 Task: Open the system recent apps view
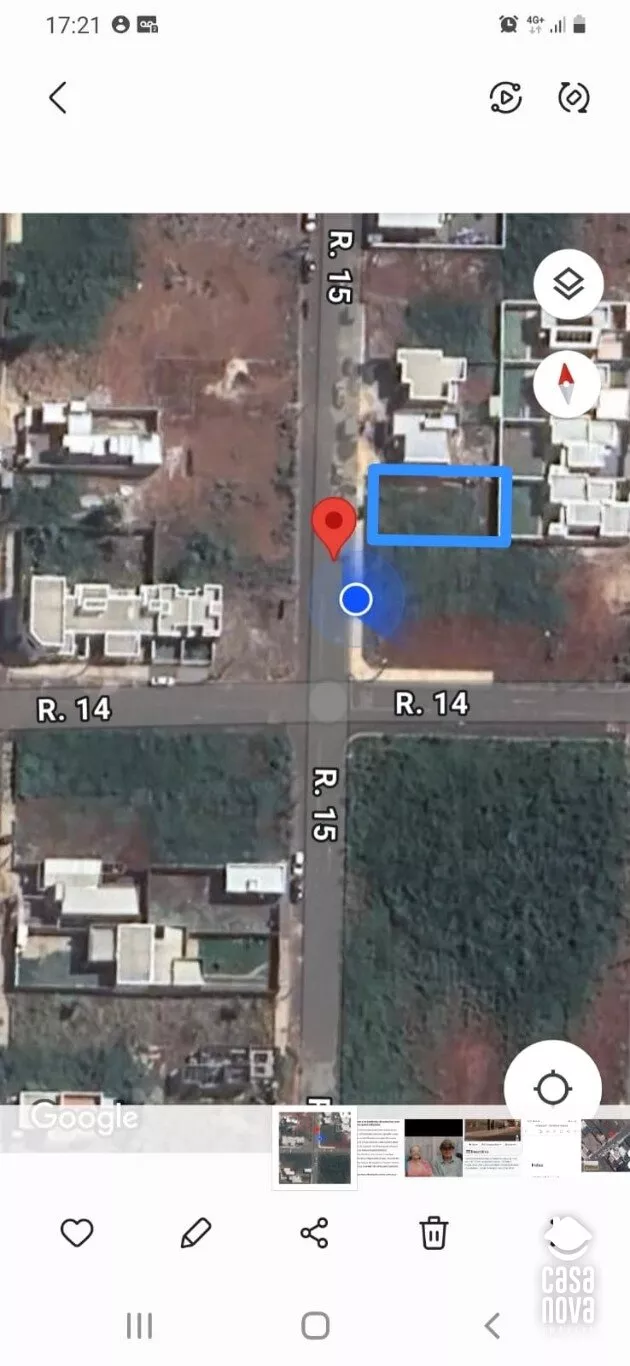(139, 1326)
